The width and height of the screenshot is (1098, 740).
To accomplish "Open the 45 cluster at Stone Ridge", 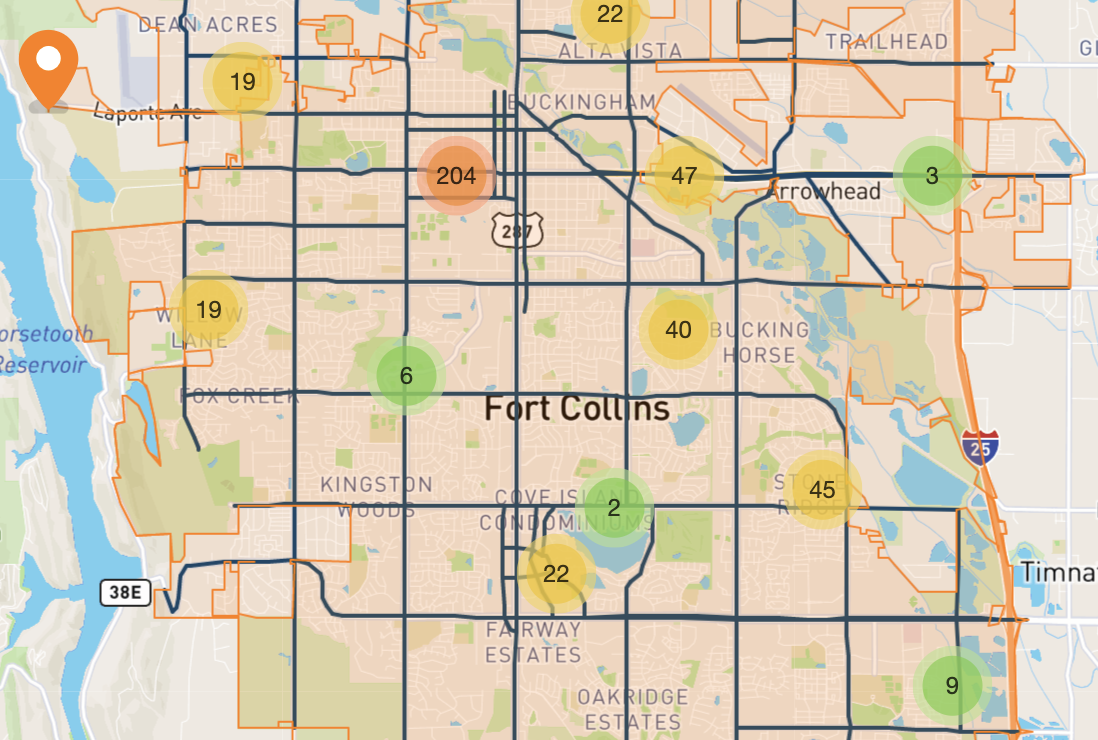I will point(822,490).
